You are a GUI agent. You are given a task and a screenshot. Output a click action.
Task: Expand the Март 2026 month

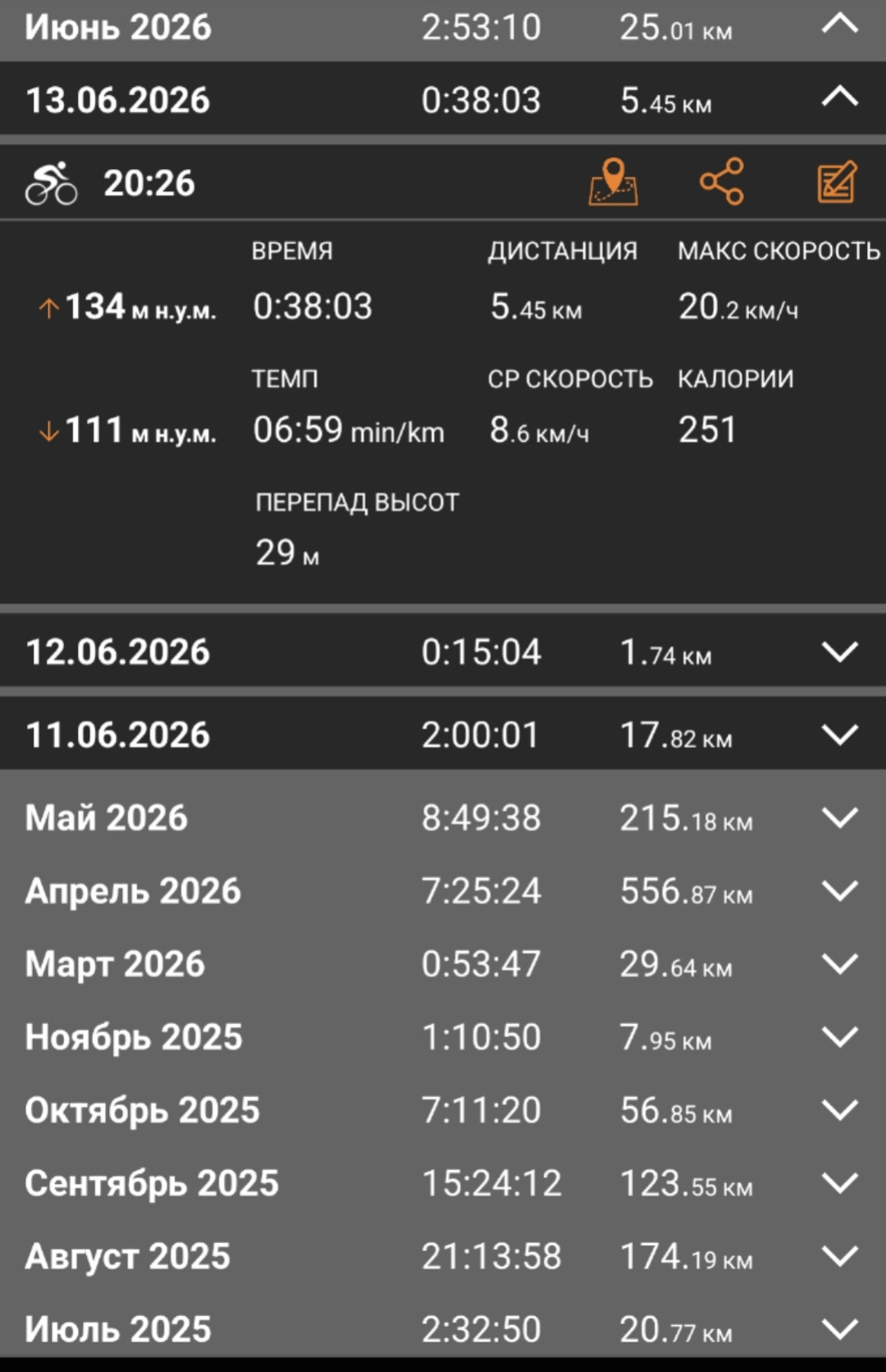[x=839, y=963]
